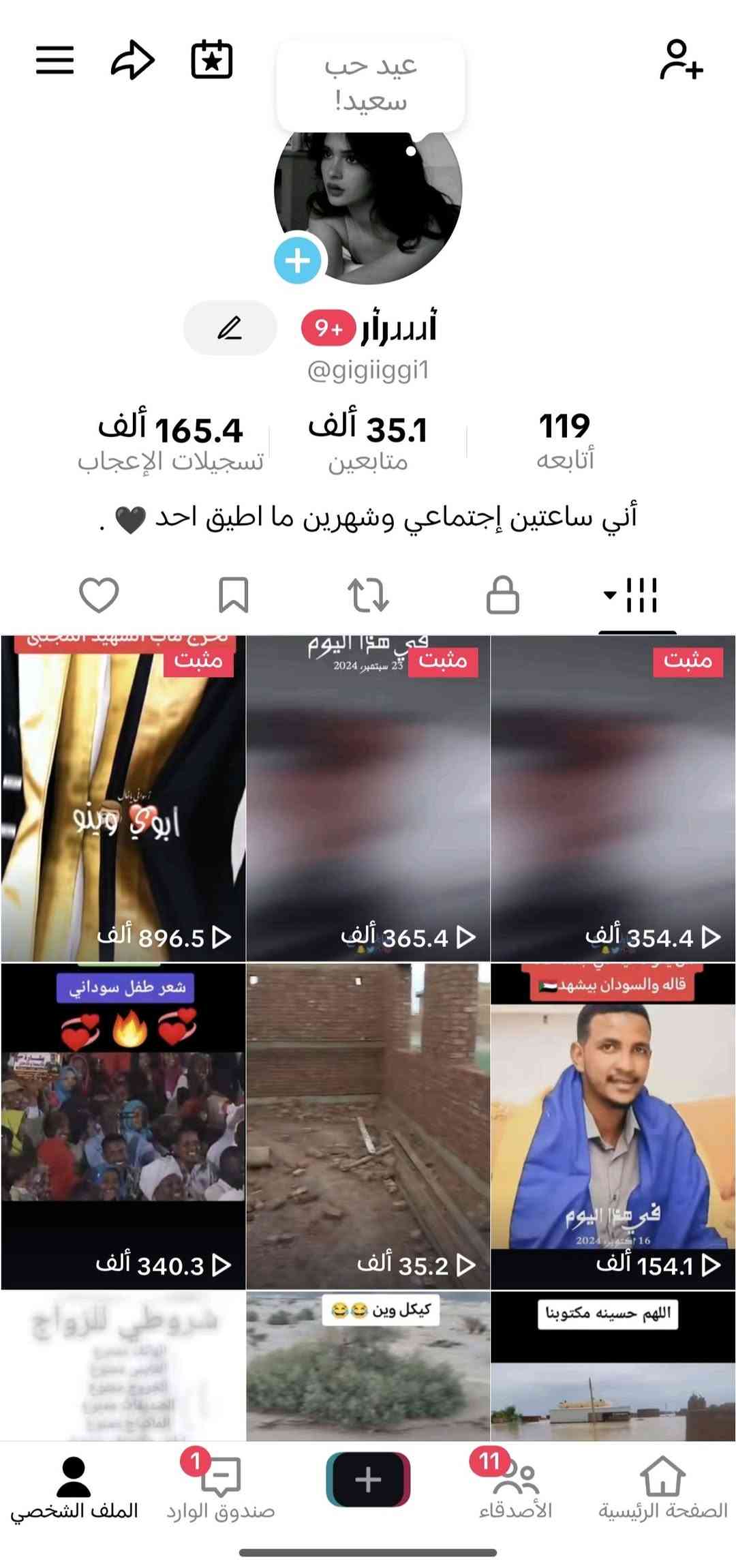The width and height of the screenshot is (736, 1568).
Task: Open the add friends icon
Action: point(681,60)
